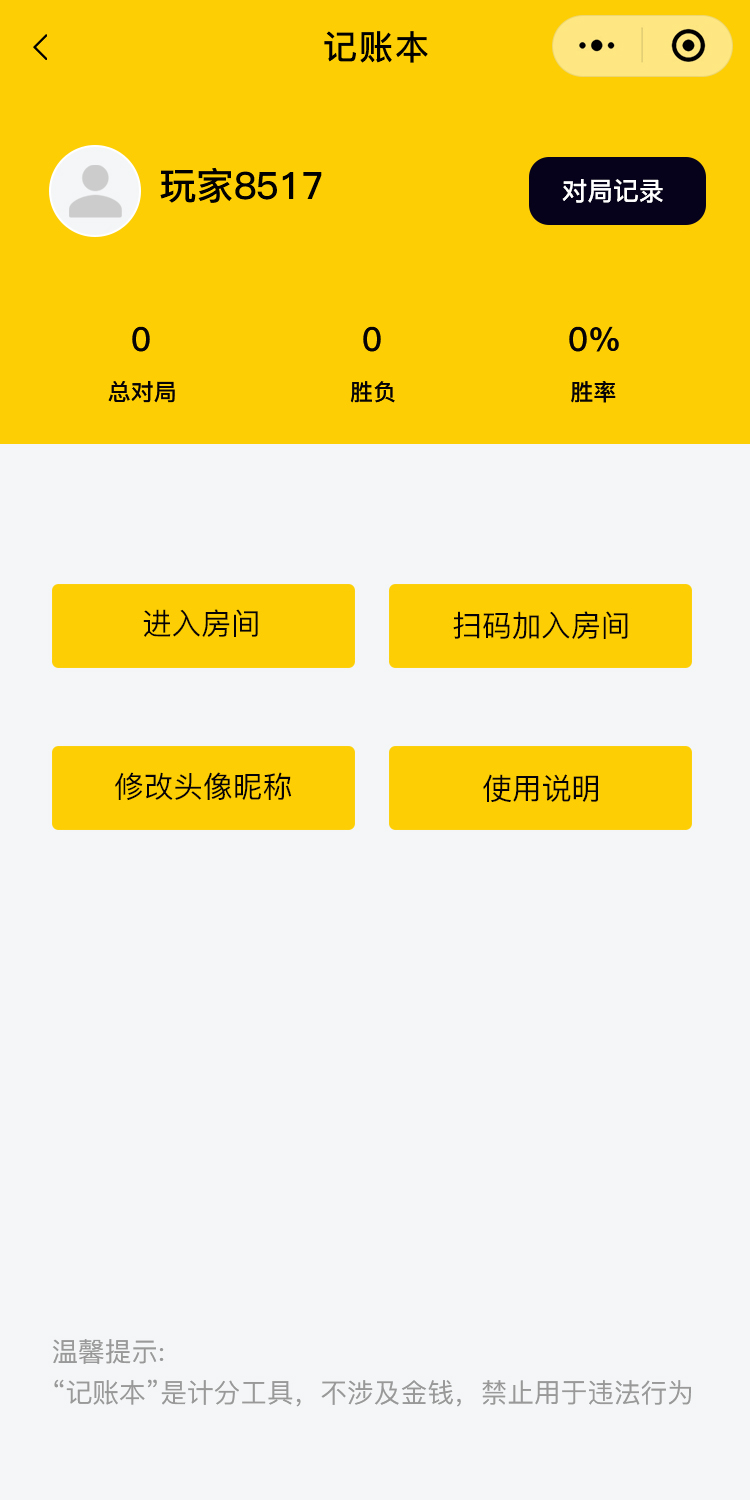The height and width of the screenshot is (1500, 750).
Task: Open the mini program more options menu
Action: (597, 46)
